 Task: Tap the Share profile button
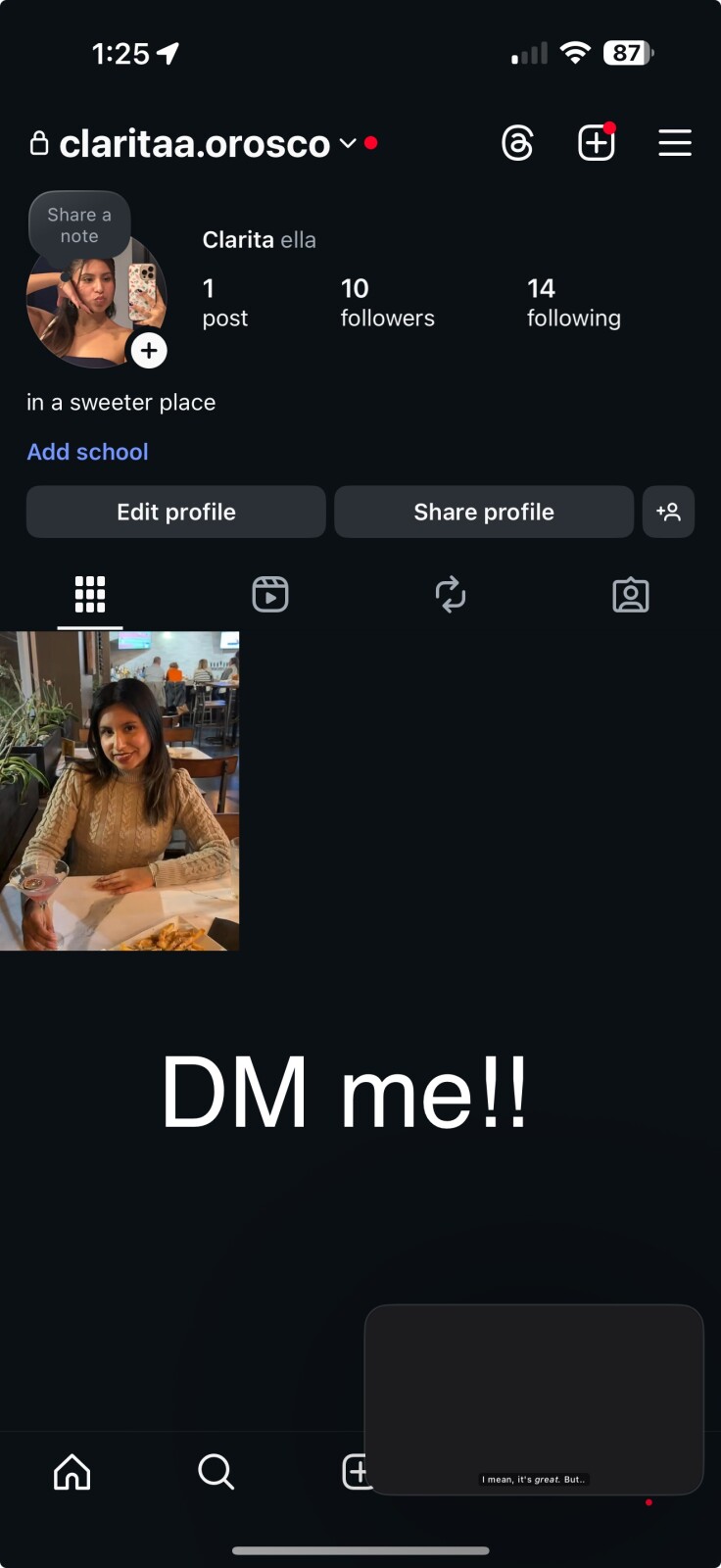pyautogui.click(x=484, y=512)
